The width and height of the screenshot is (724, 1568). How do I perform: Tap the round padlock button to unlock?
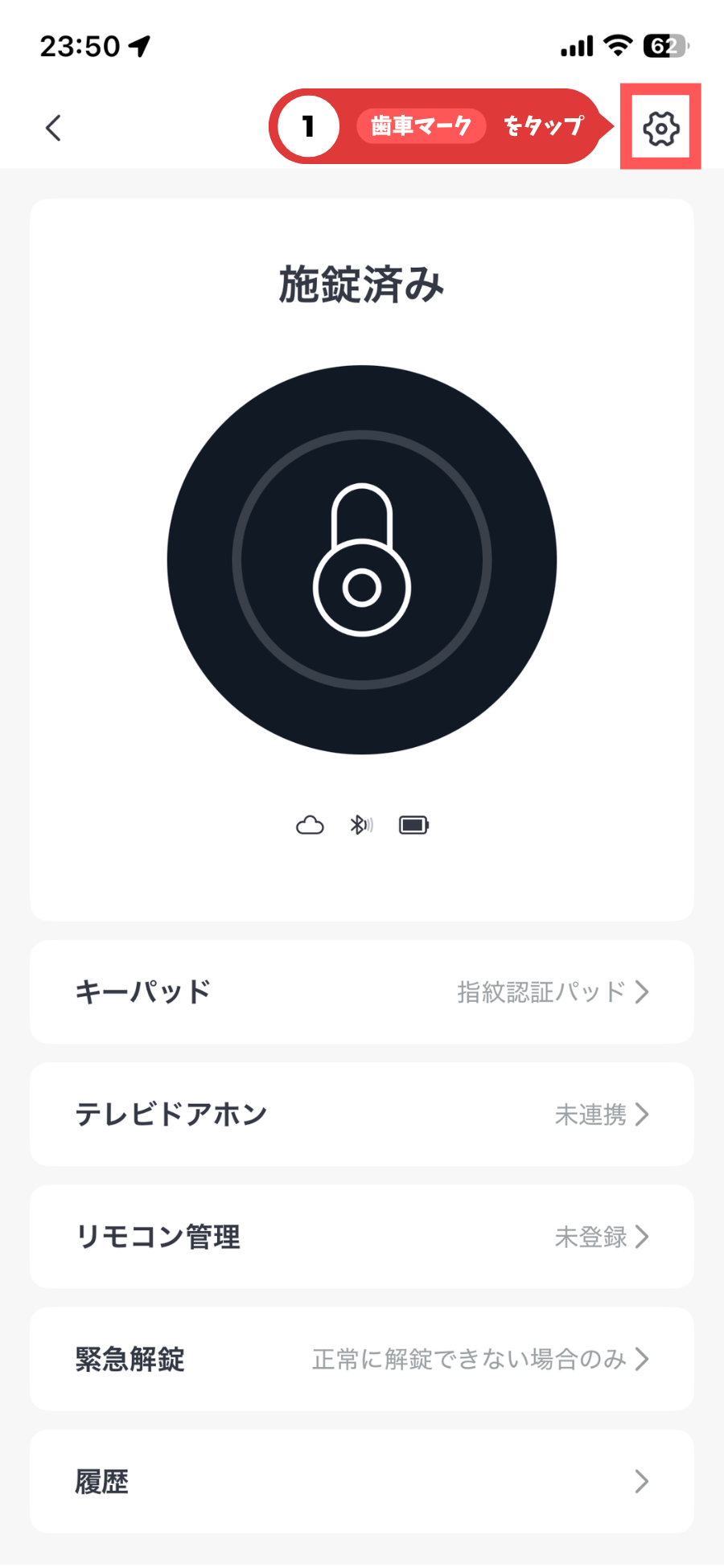(x=362, y=560)
